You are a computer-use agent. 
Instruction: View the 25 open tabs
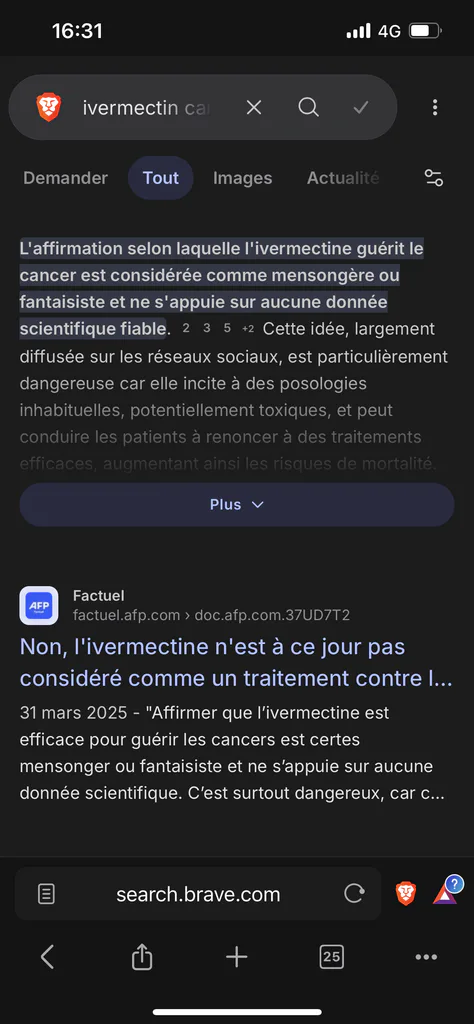click(332, 957)
